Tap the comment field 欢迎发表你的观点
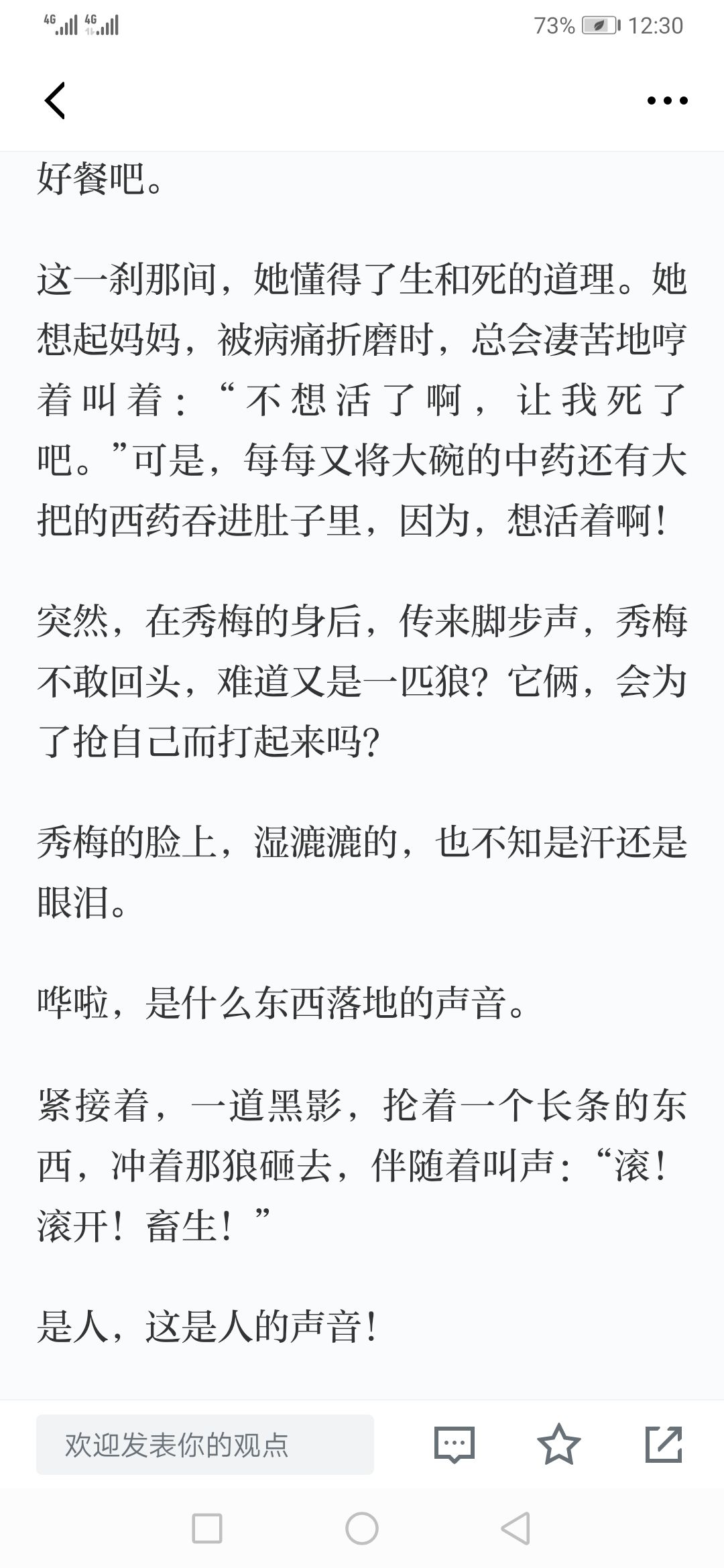724x1568 pixels. click(204, 1445)
